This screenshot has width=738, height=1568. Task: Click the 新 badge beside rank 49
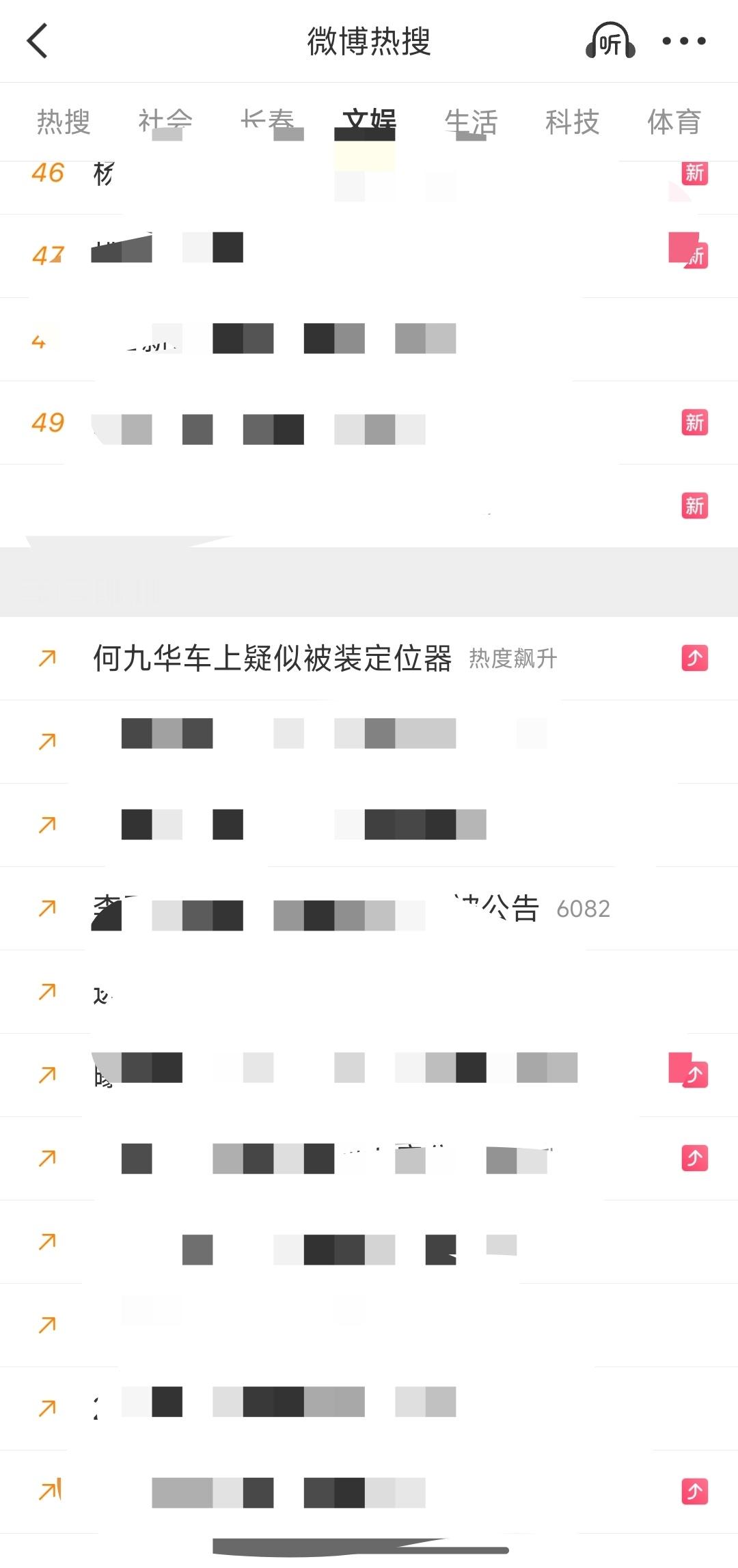pos(694,423)
